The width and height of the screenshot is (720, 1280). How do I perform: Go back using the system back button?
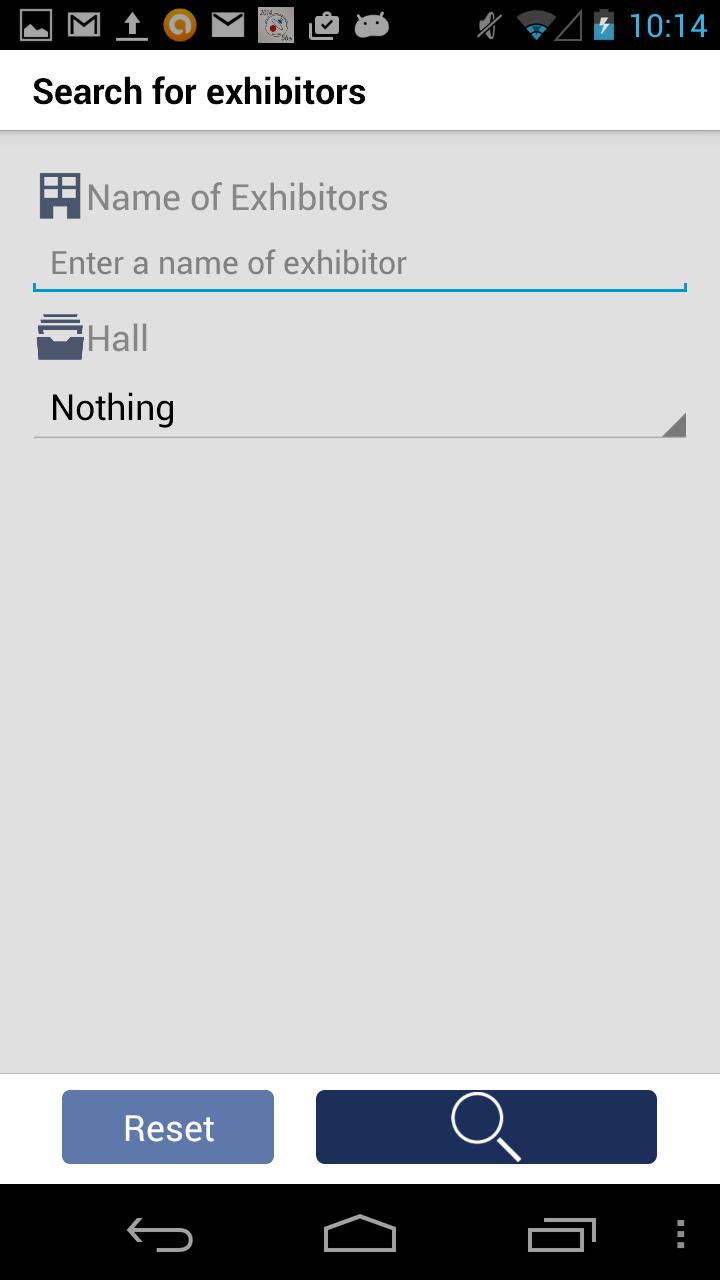click(x=160, y=1235)
